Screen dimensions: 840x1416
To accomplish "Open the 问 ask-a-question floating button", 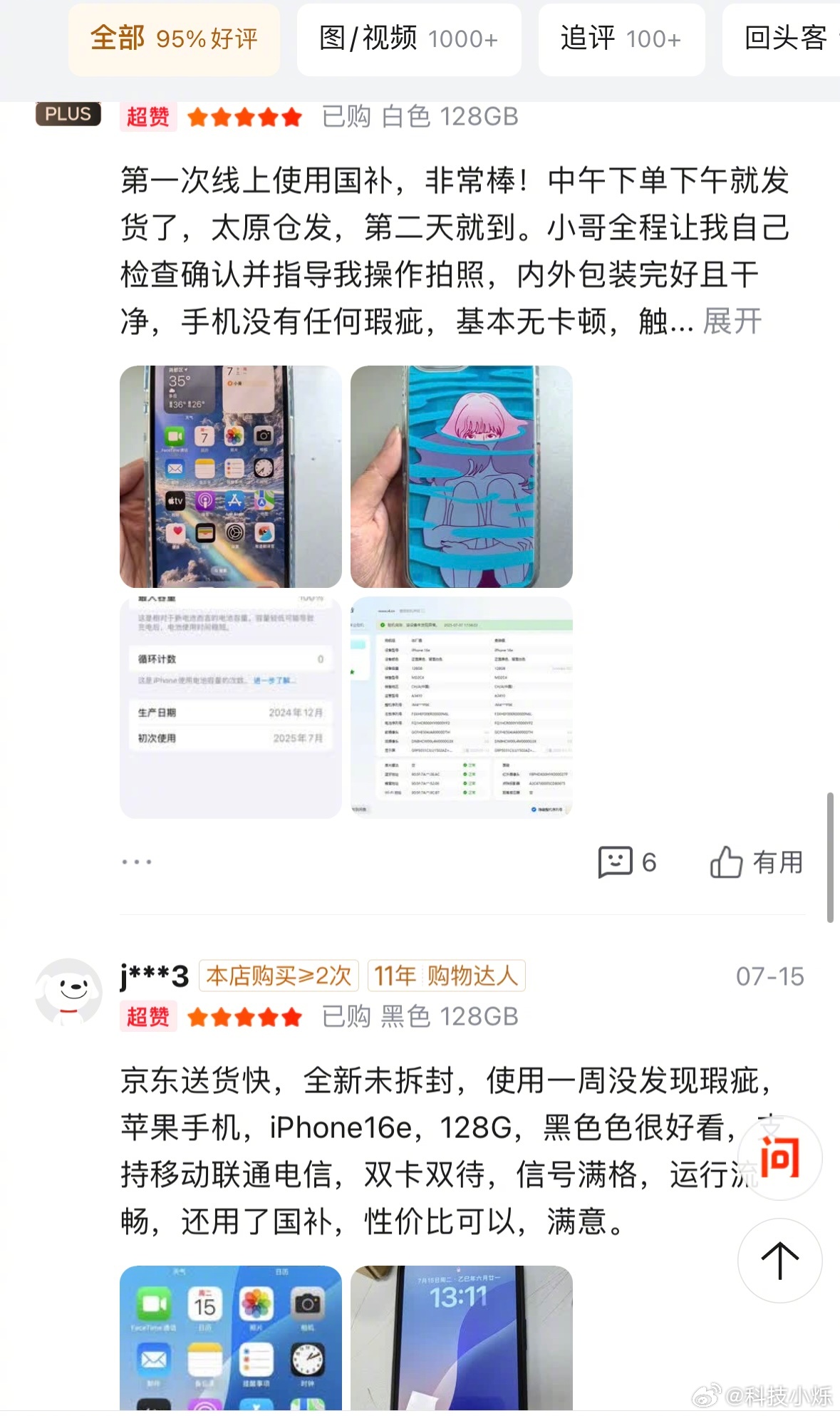I will [x=779, y=1157].
